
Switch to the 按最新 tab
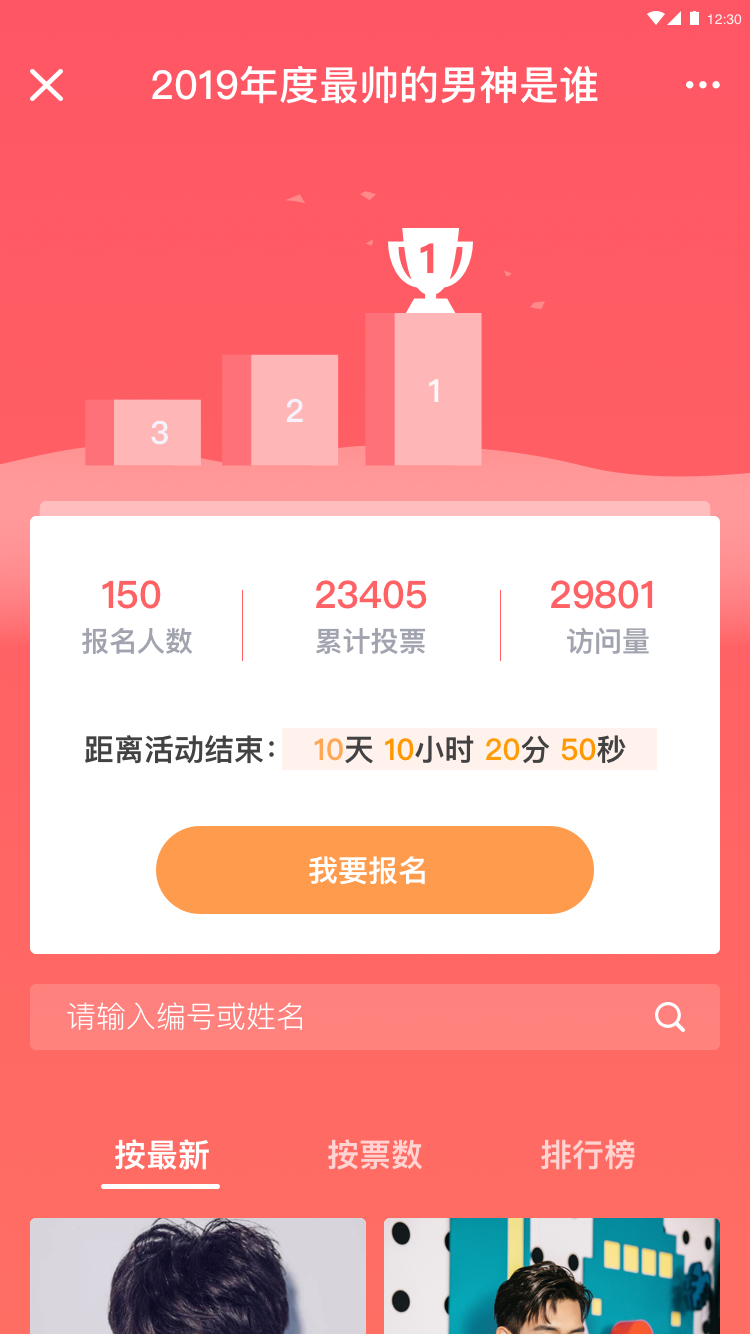(x=161, y=1155)
